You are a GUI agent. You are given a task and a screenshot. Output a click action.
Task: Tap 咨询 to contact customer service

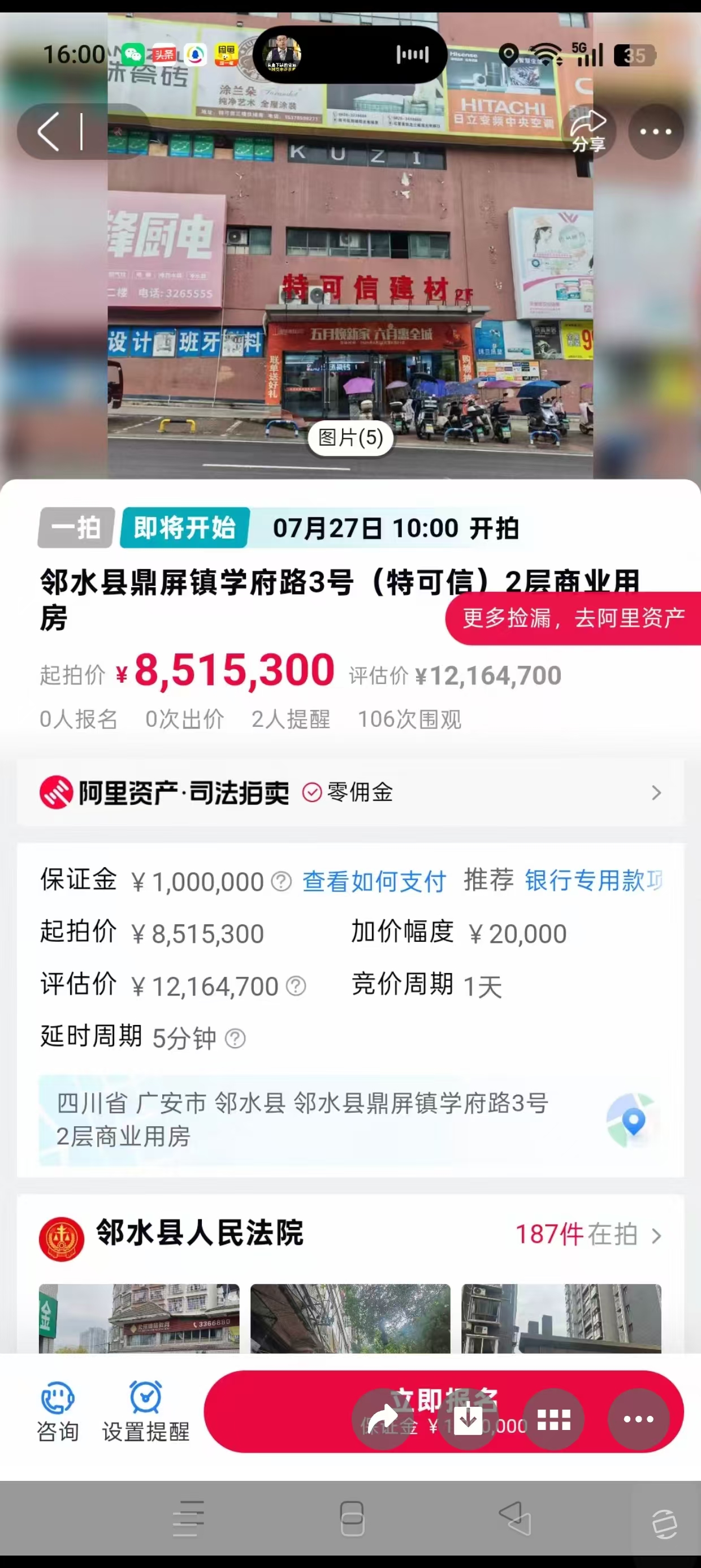58,1411
